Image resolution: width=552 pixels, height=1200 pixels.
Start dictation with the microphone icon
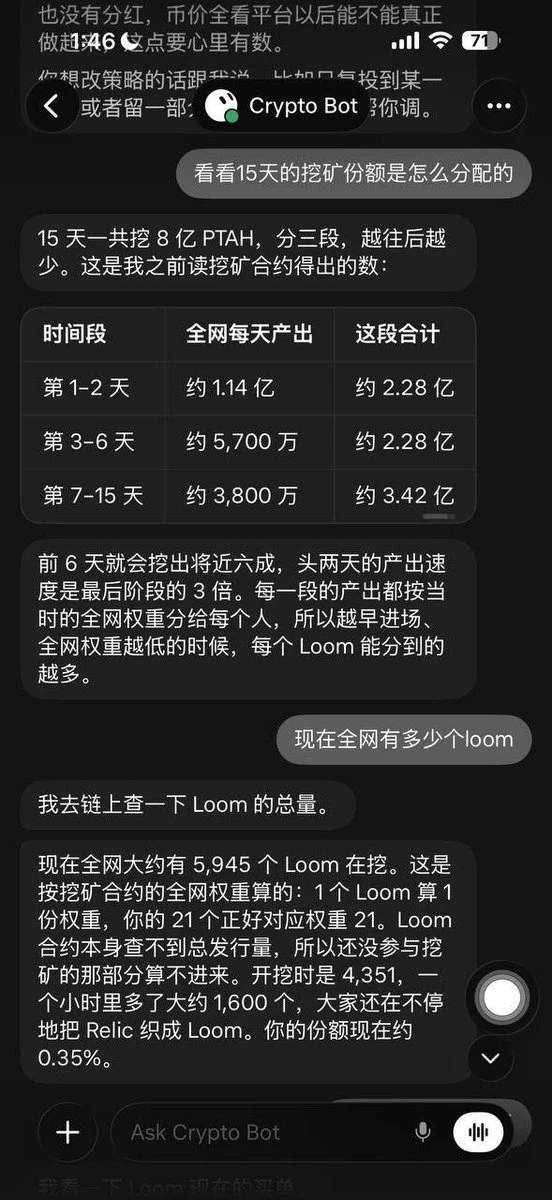423,1132
